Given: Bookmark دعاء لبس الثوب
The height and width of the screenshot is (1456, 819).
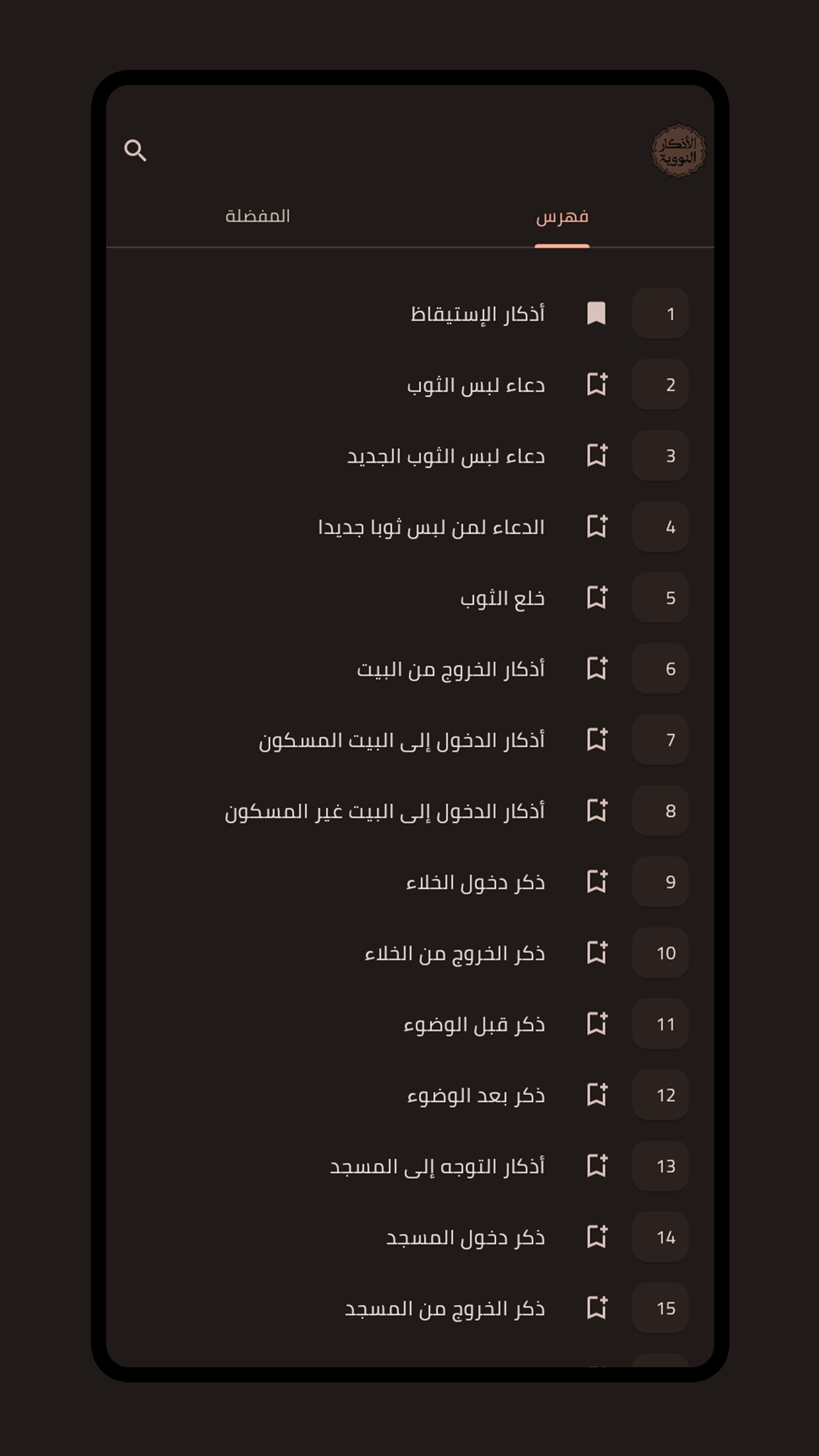Looking at the screenshot, I should (597, 384).
